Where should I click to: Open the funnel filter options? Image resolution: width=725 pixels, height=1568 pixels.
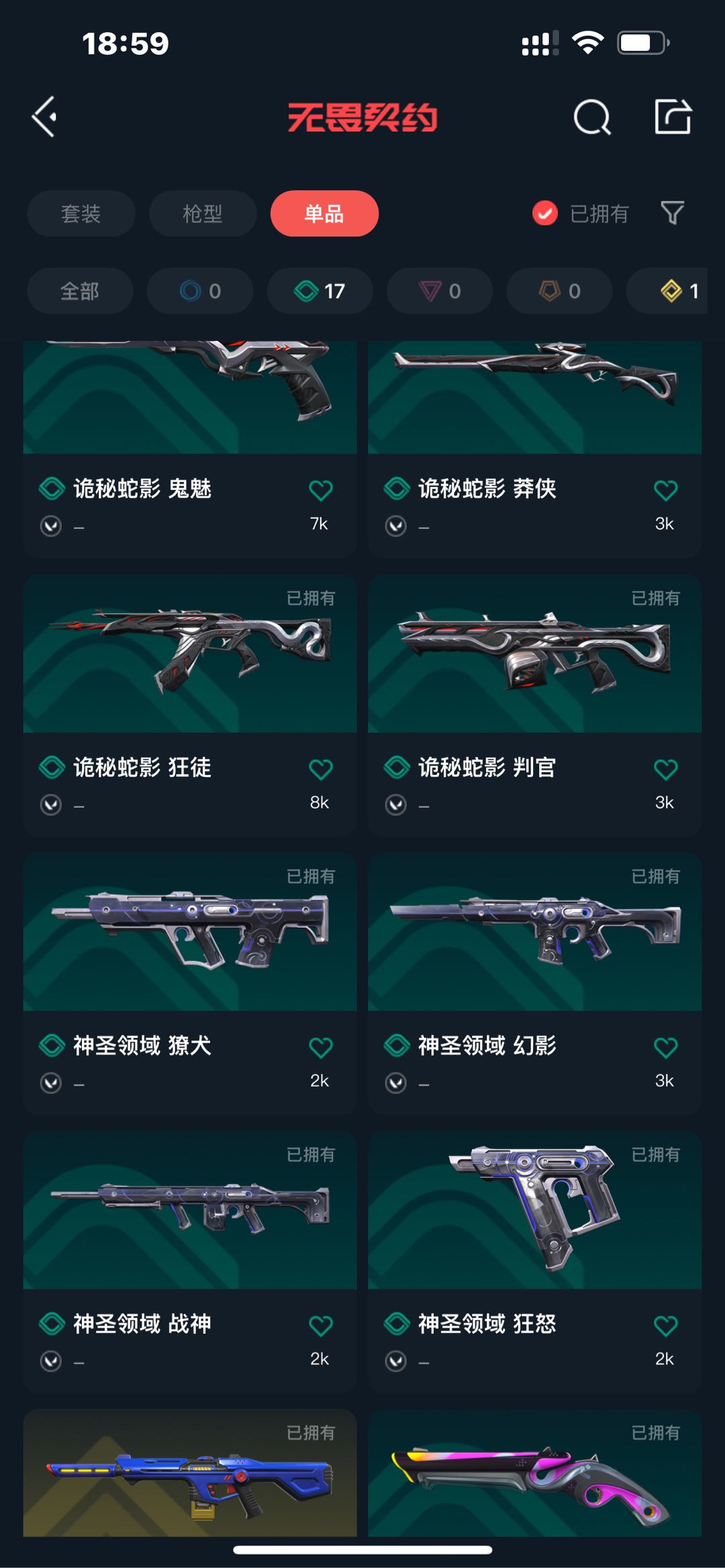672,213
